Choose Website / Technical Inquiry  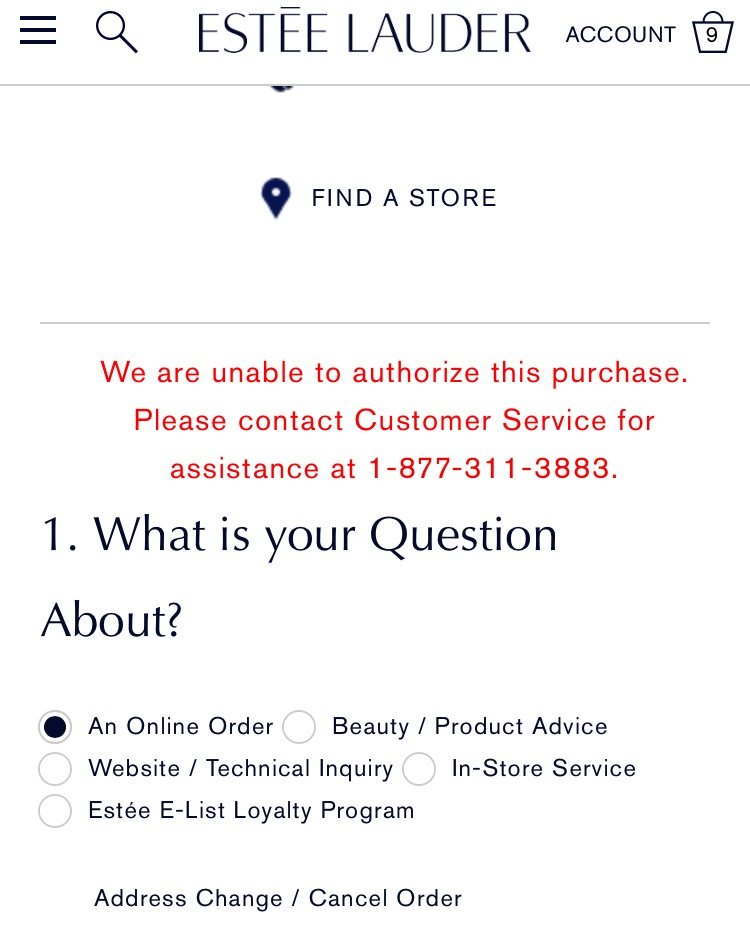pyautogui.click(x=55, y=769)
